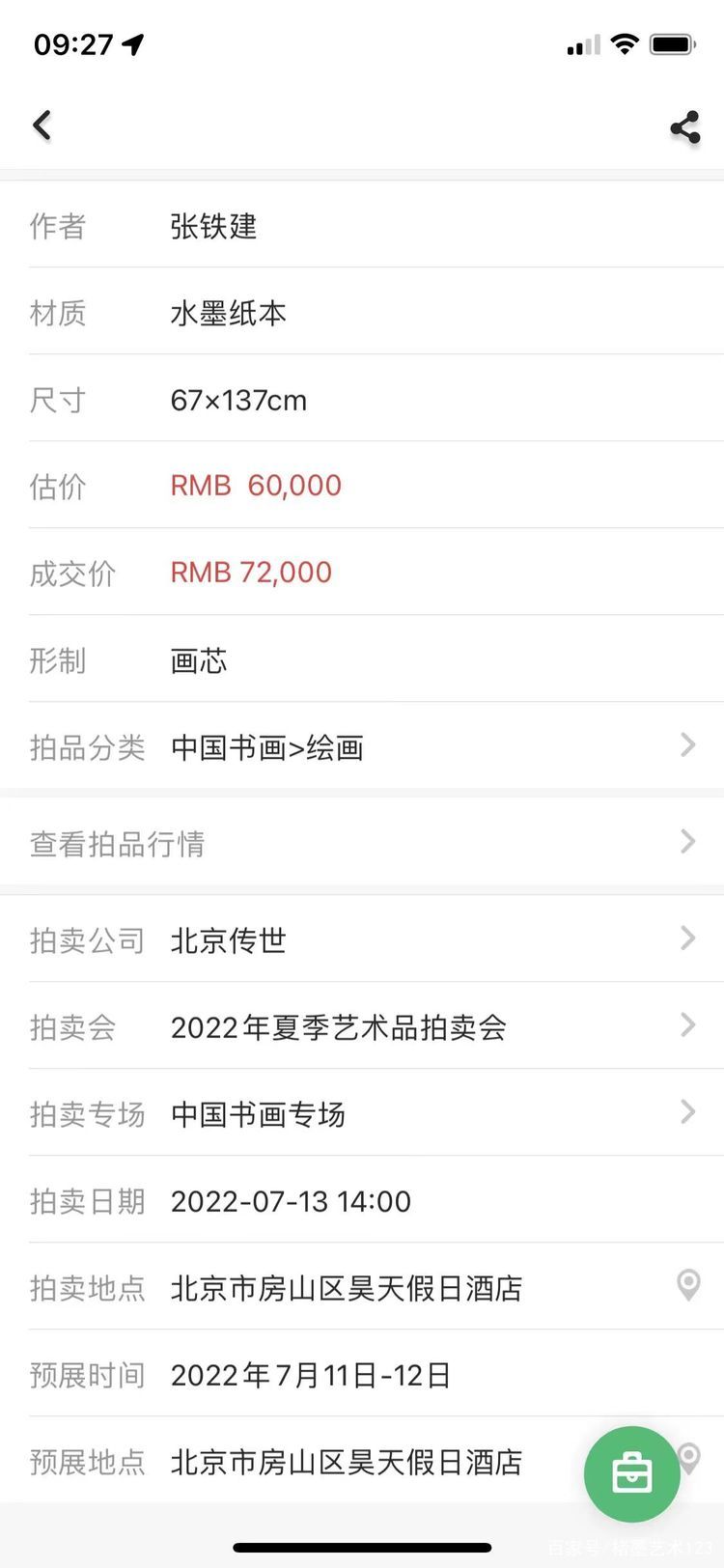Tap the location pin for 预展地点
The height and width of the screenshot is (1568, 724).
(689, 1458)
